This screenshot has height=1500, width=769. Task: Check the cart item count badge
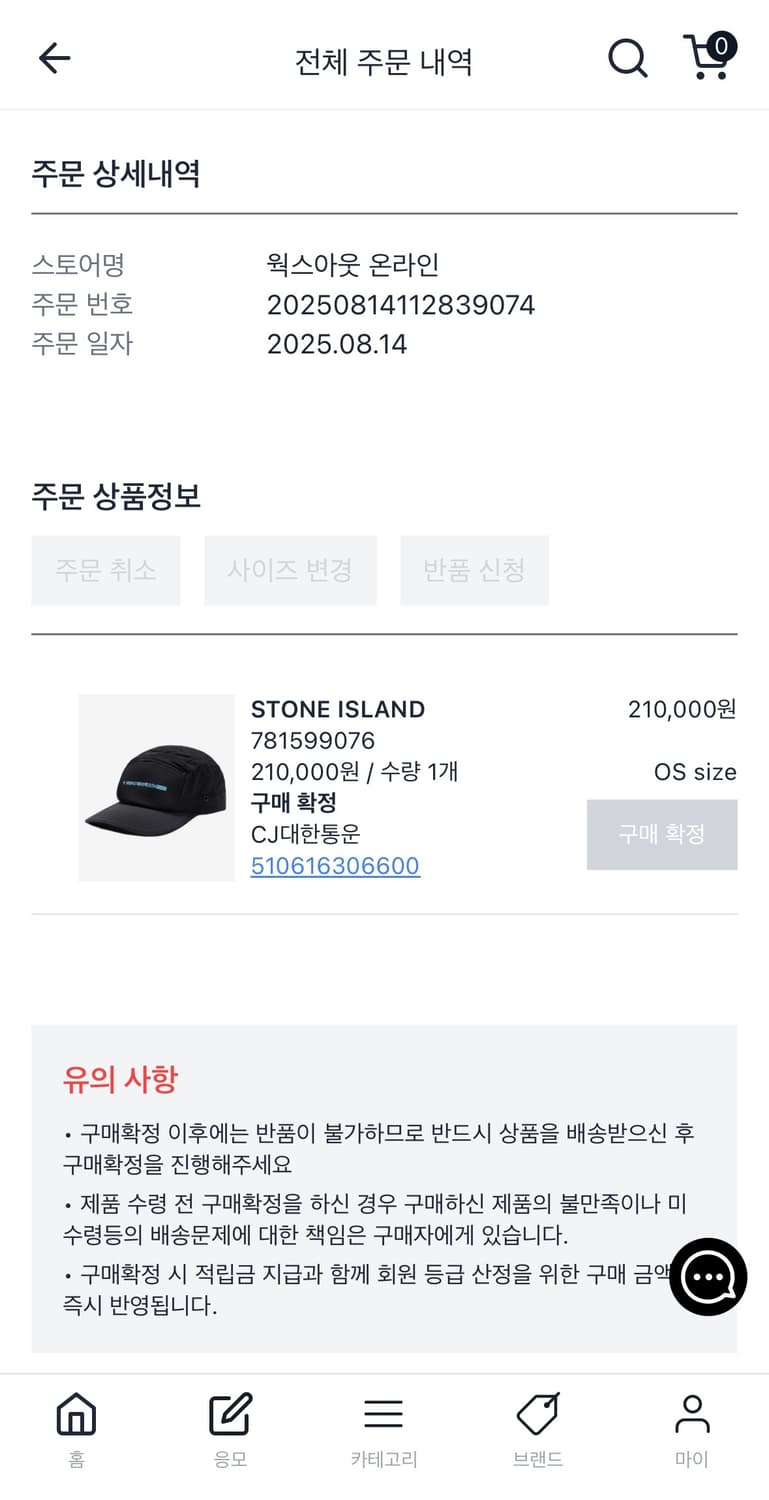point(723,44)
